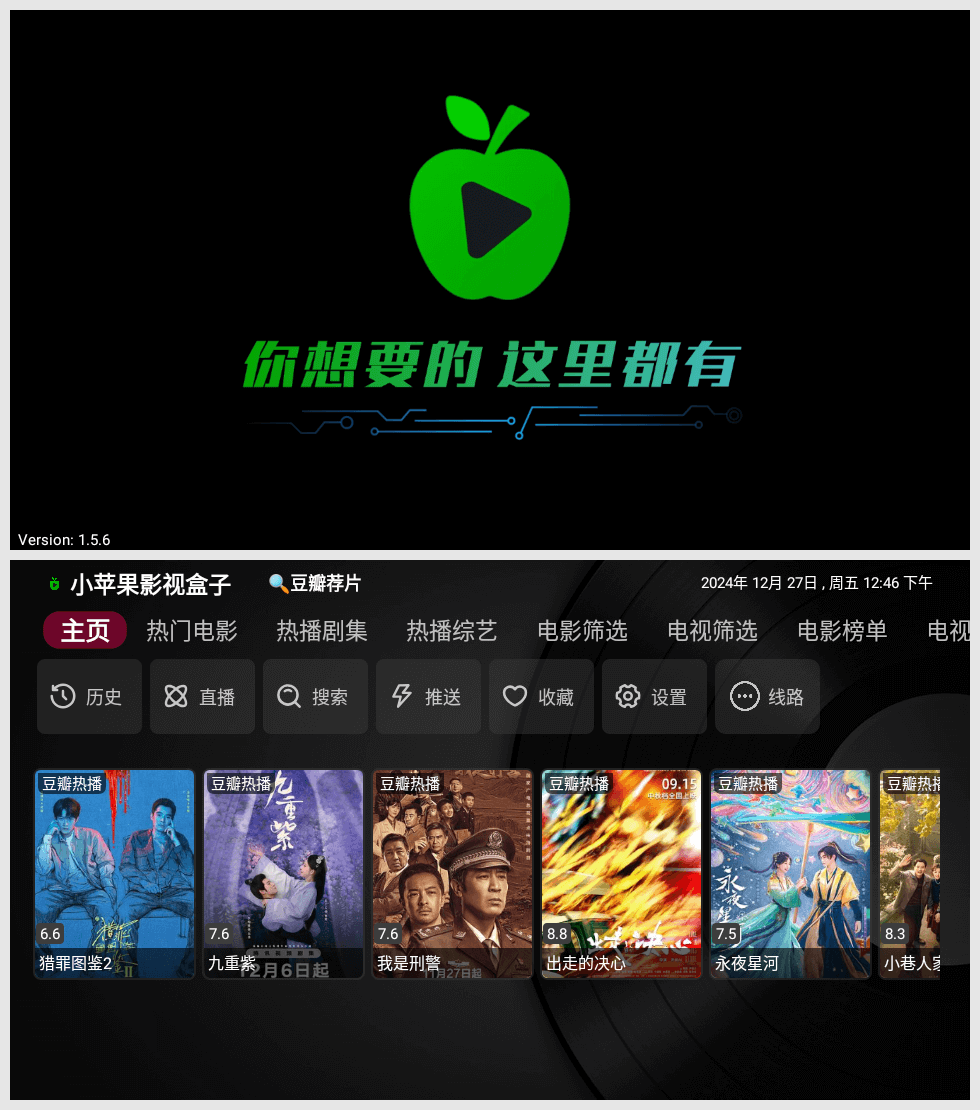The height and width of the screenshot is (1110, 980).
Task: Select the 我是刑警 card
Action: coord(453,873)
